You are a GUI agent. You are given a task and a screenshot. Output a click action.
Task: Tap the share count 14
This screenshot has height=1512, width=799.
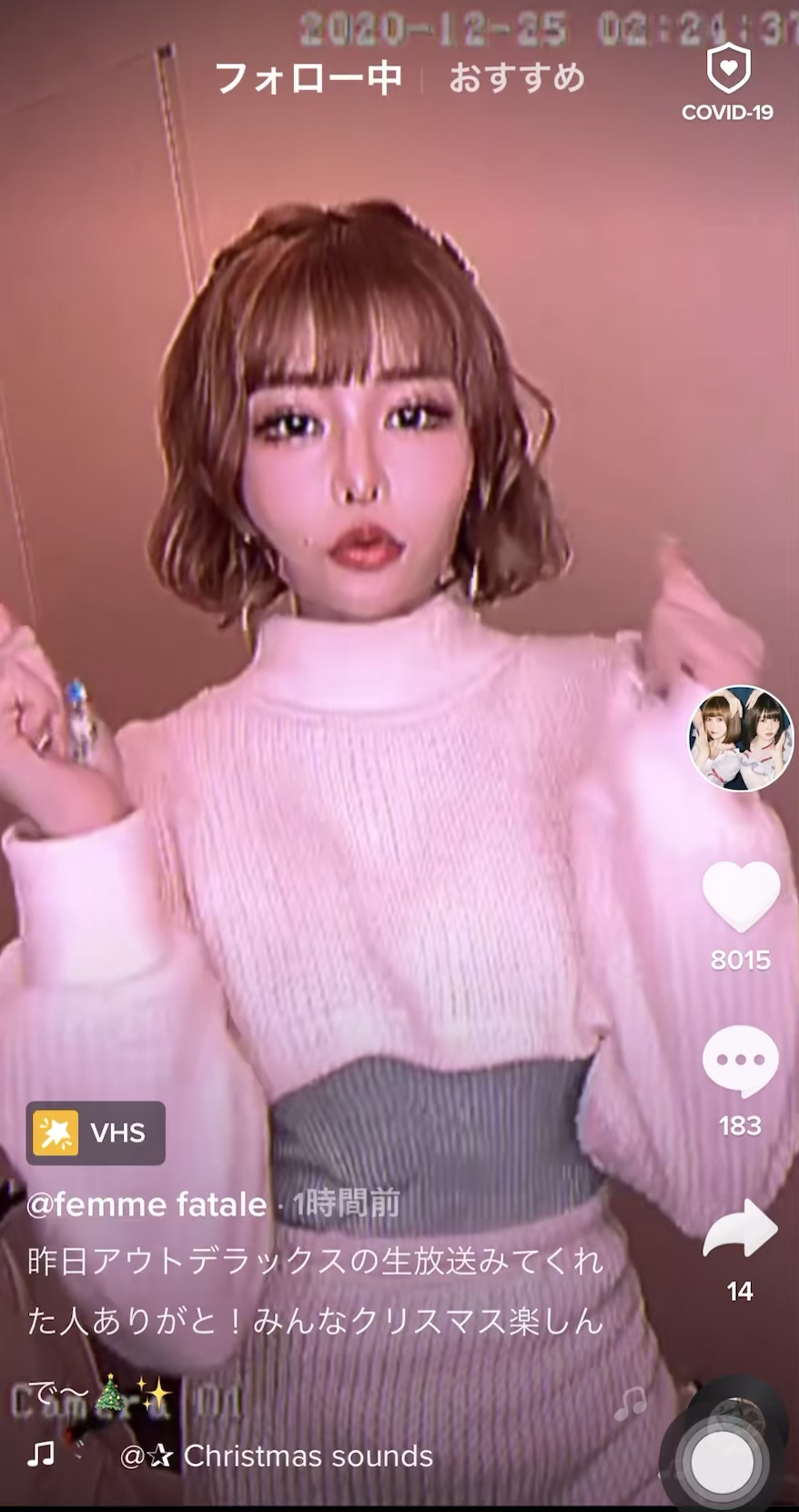click(x=740, y=1290)
